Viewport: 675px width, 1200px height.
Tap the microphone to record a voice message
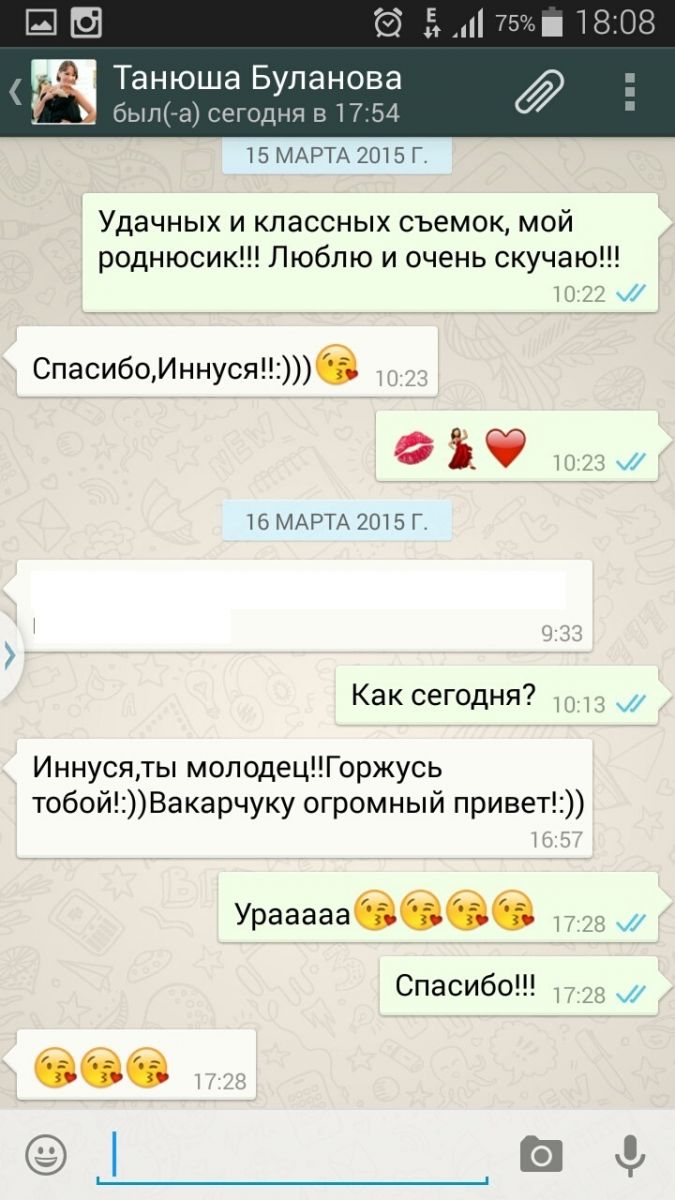(629, 1155)
